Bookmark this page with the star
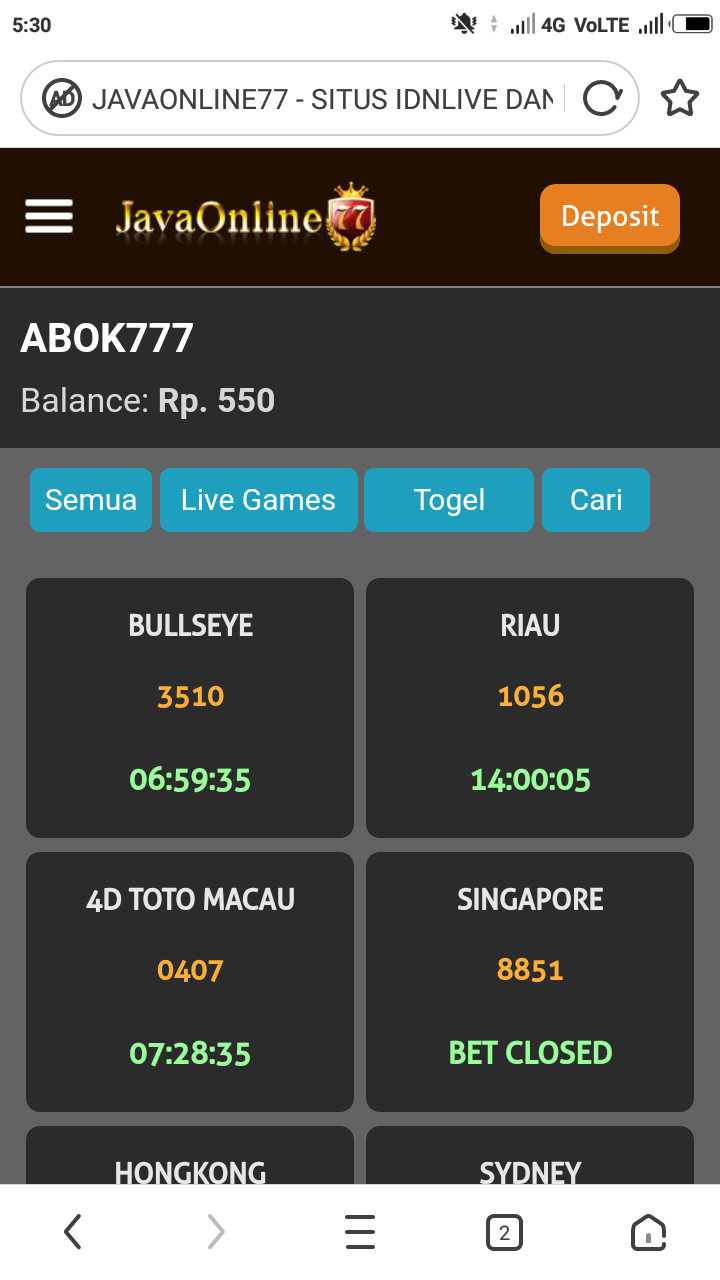This screenshot has height=1280, width=720. [x=680, y=98]
